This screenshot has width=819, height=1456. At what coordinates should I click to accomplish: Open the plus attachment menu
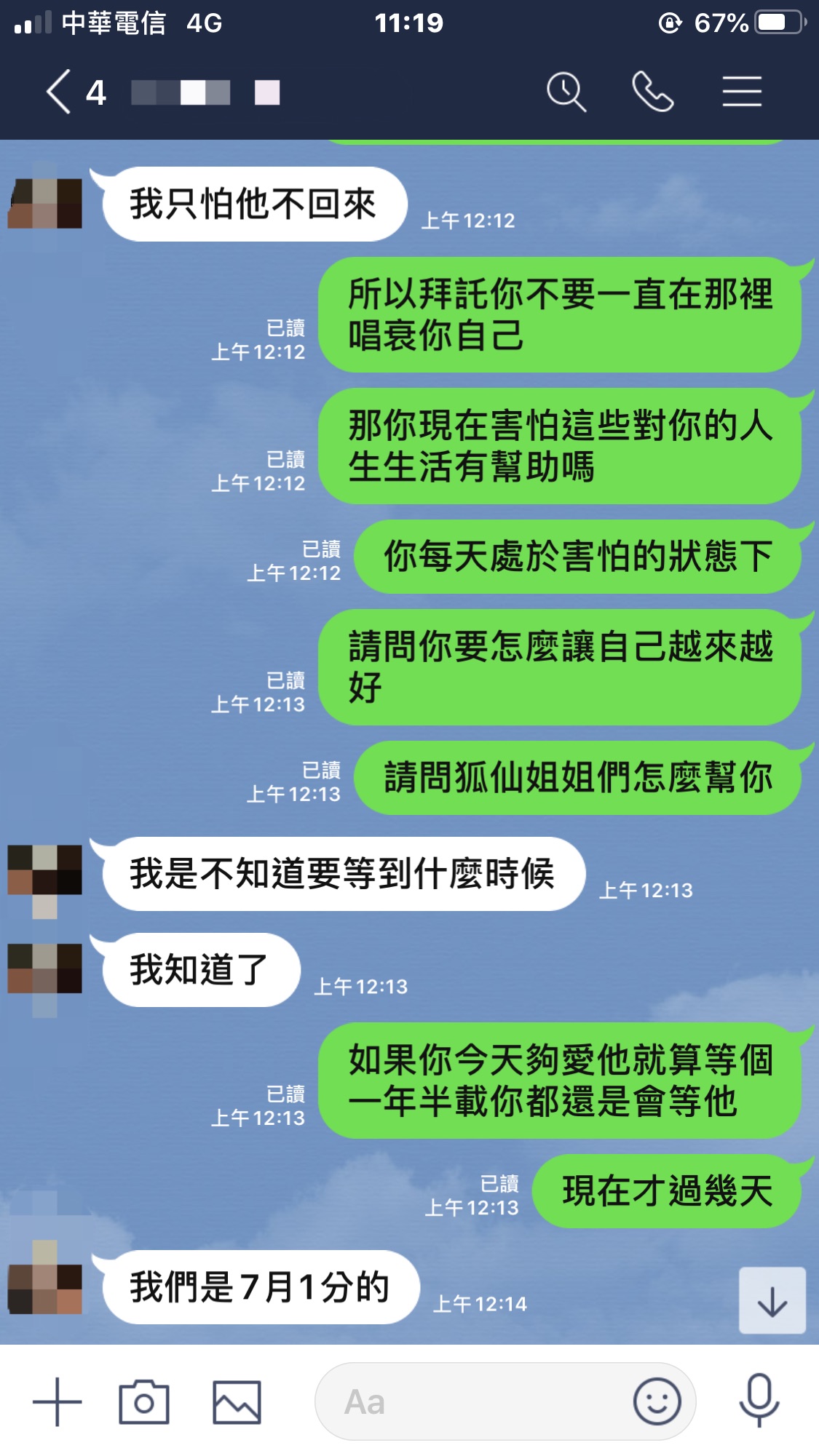tap(58, 1401)
